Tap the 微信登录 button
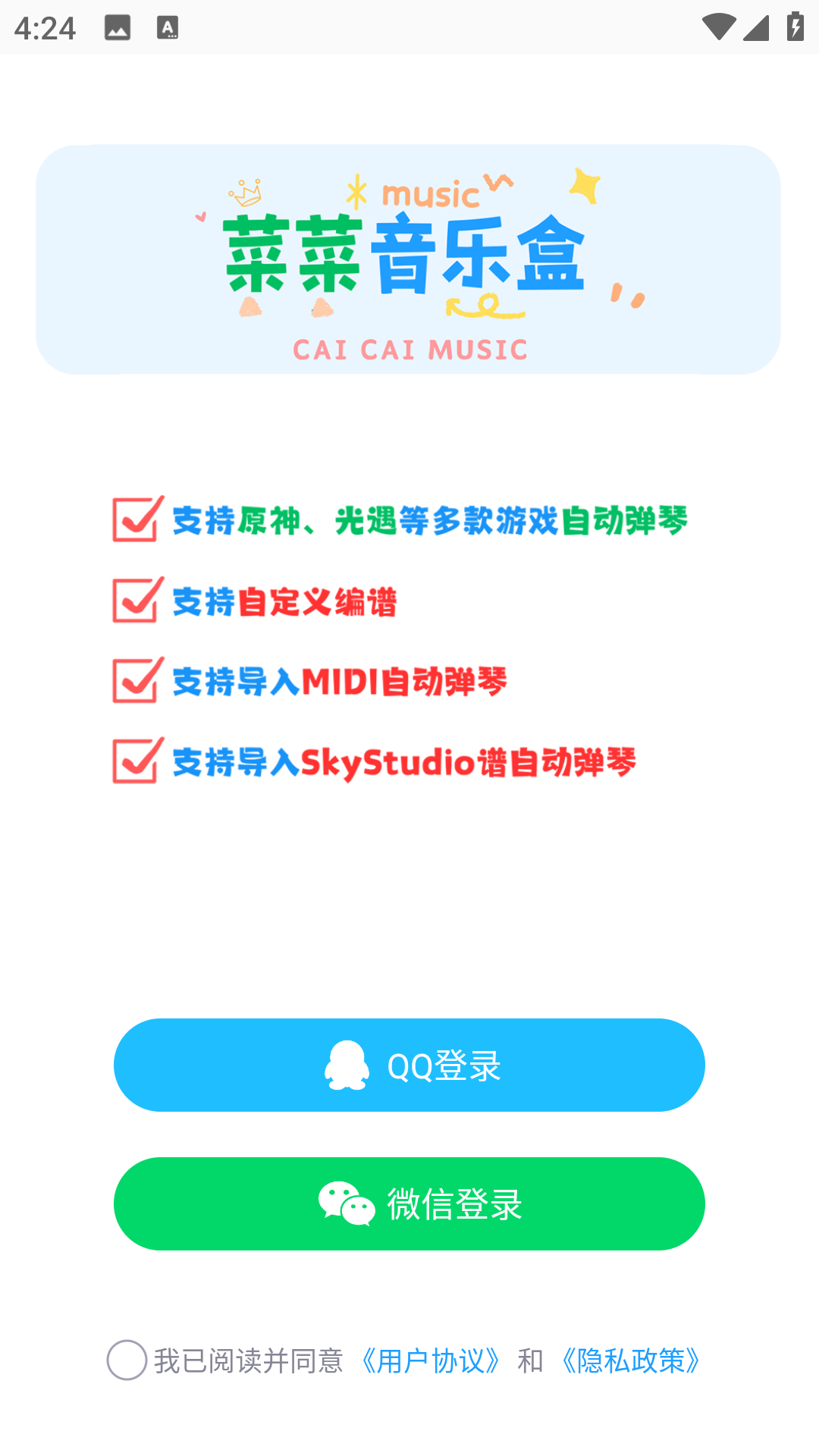The width and height of the screenshot is (819, 1456). tap(409, 1204)
